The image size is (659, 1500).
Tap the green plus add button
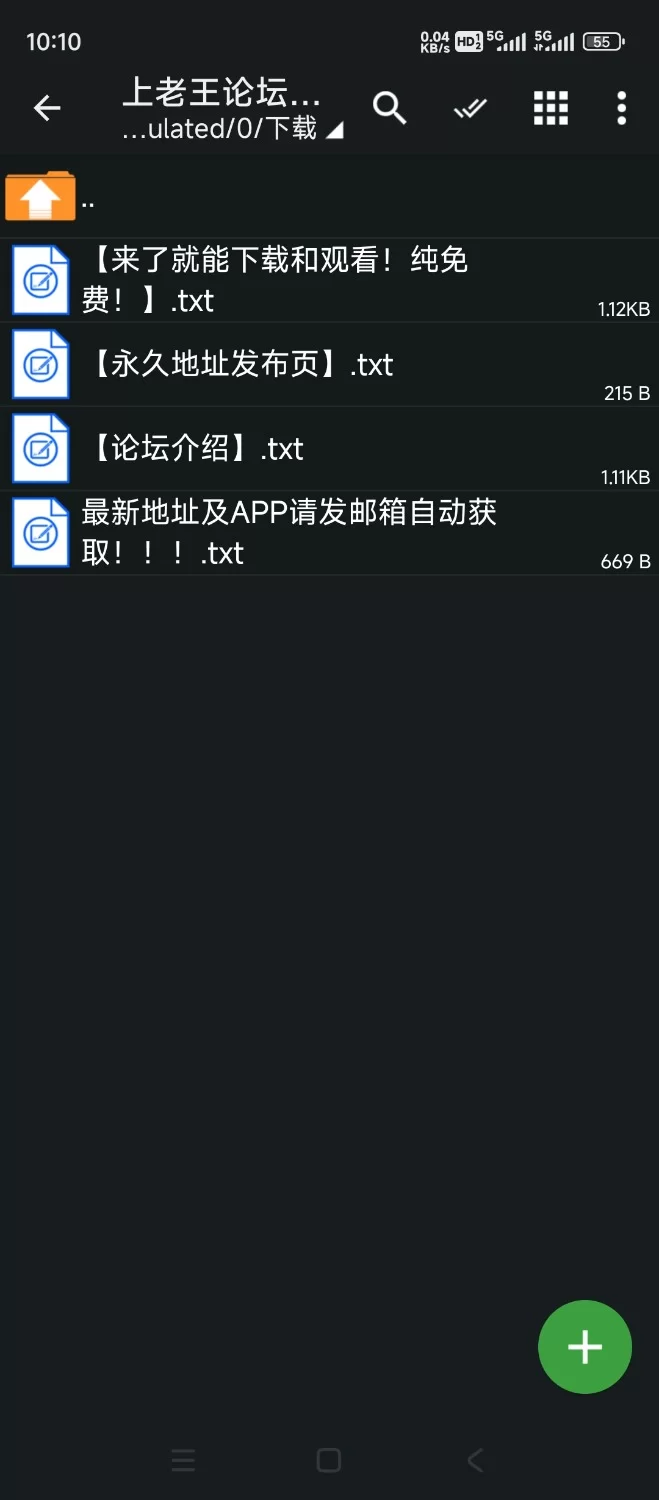tap(585, 1347)
